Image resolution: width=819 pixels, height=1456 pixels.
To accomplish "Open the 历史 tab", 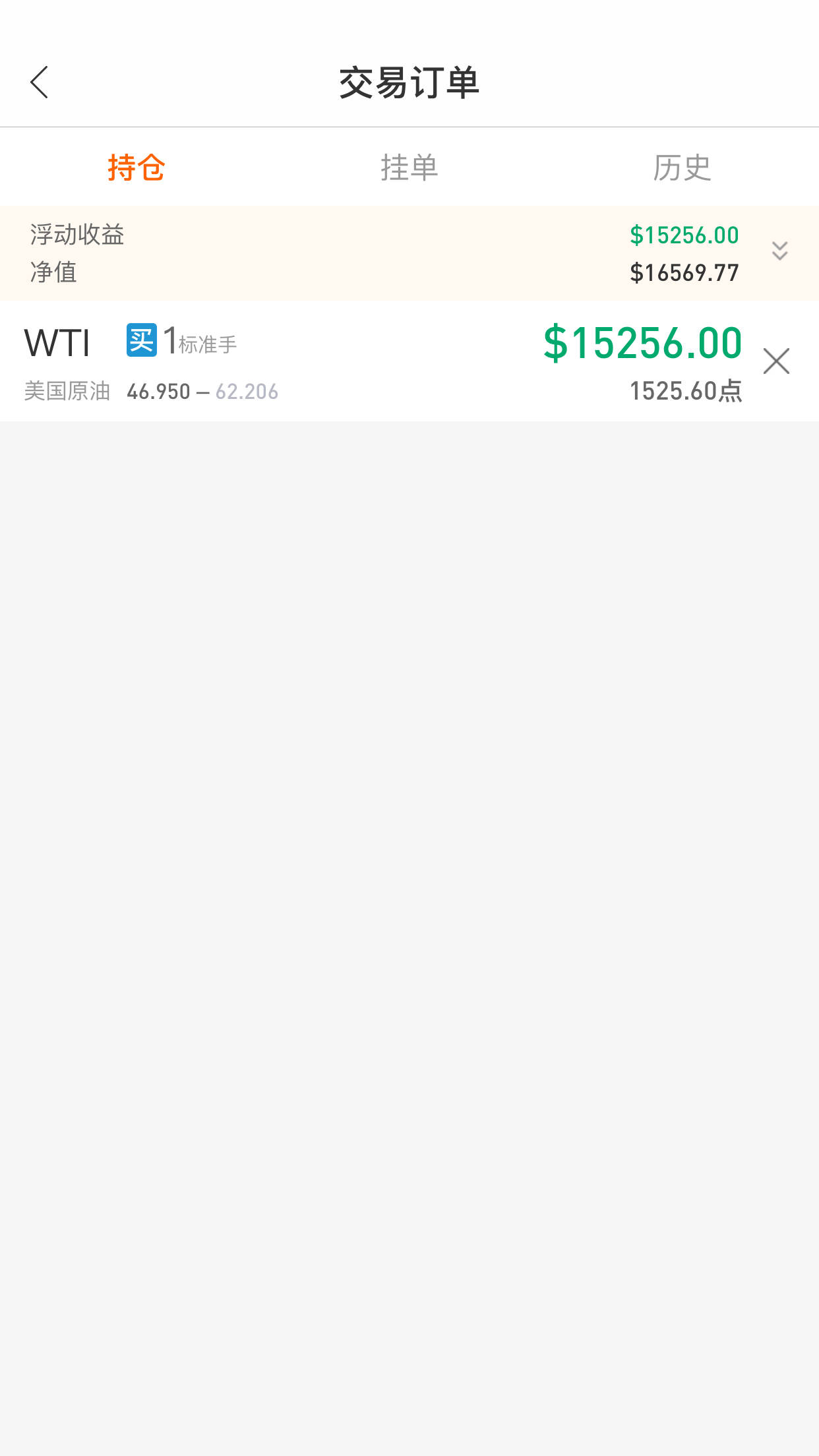I will 682,167.
